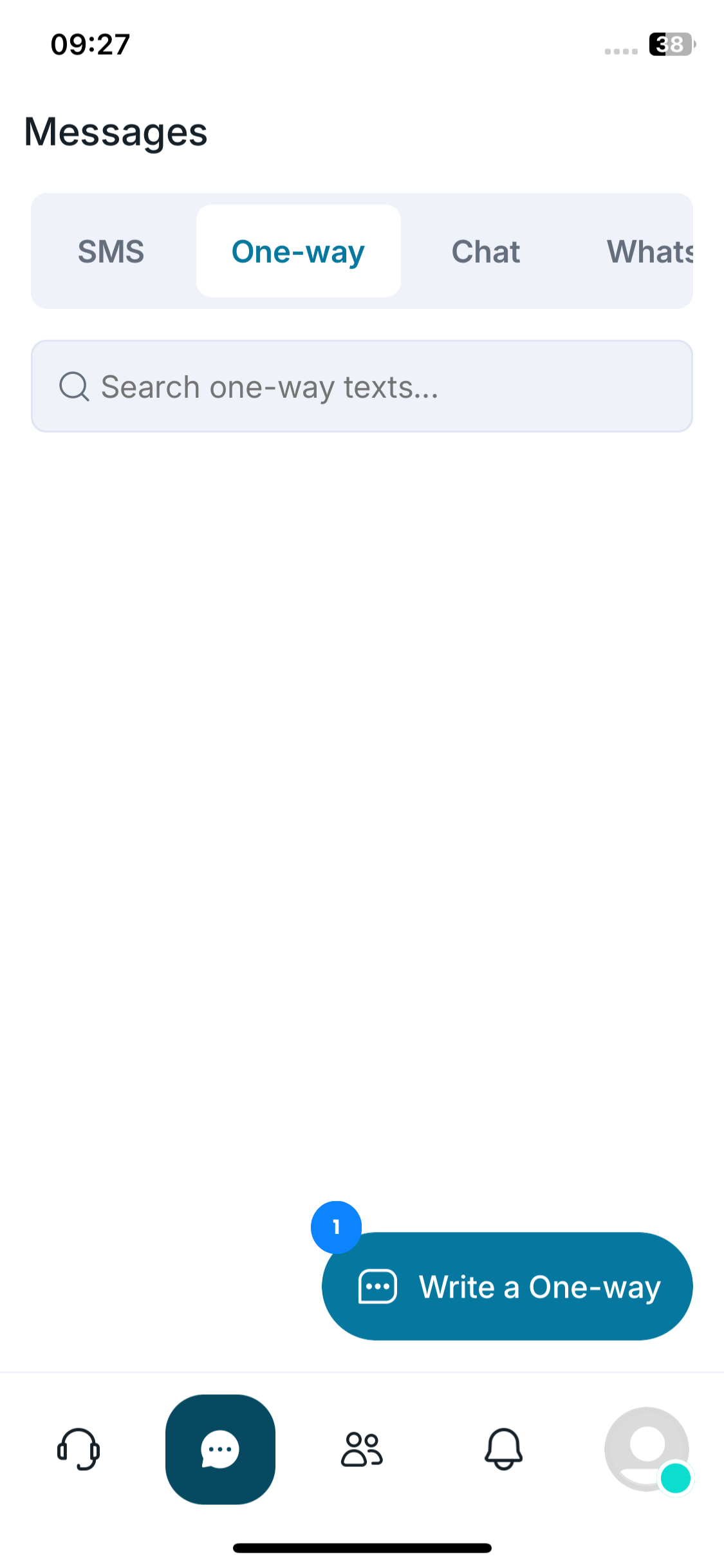This screenshot has height=1568, width=724.
Task: Tap the search one-way texts field
Action: tap(362, 387)
